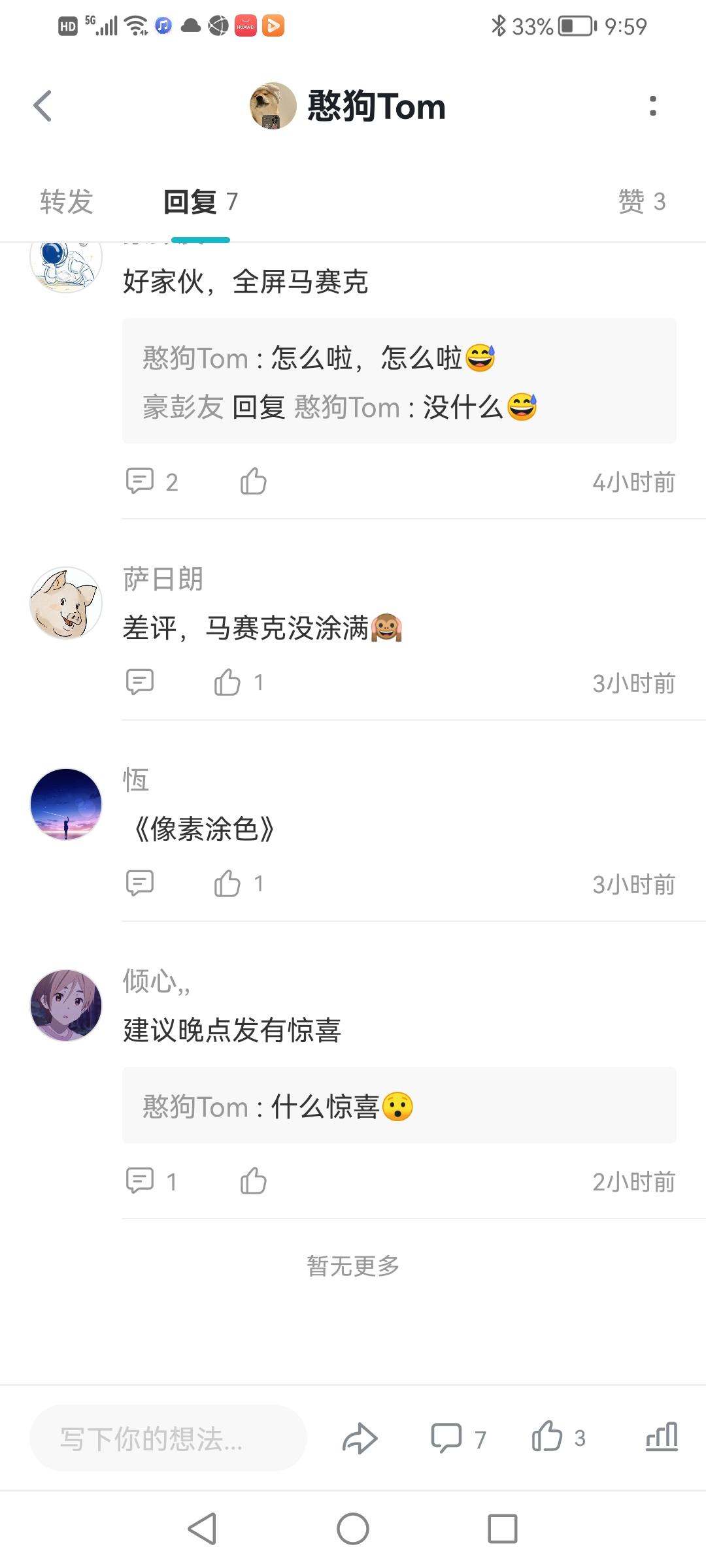
Task: Like the post from the bottom bar
Action: coord(547,1437)
